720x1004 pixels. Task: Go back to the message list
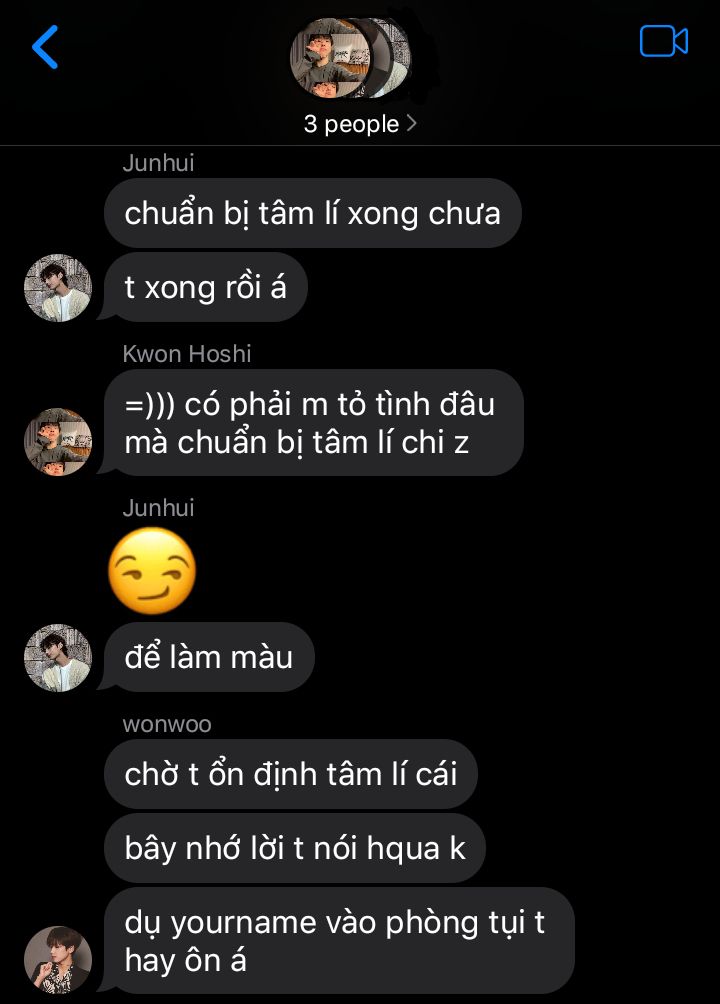(x=45, y=46)
